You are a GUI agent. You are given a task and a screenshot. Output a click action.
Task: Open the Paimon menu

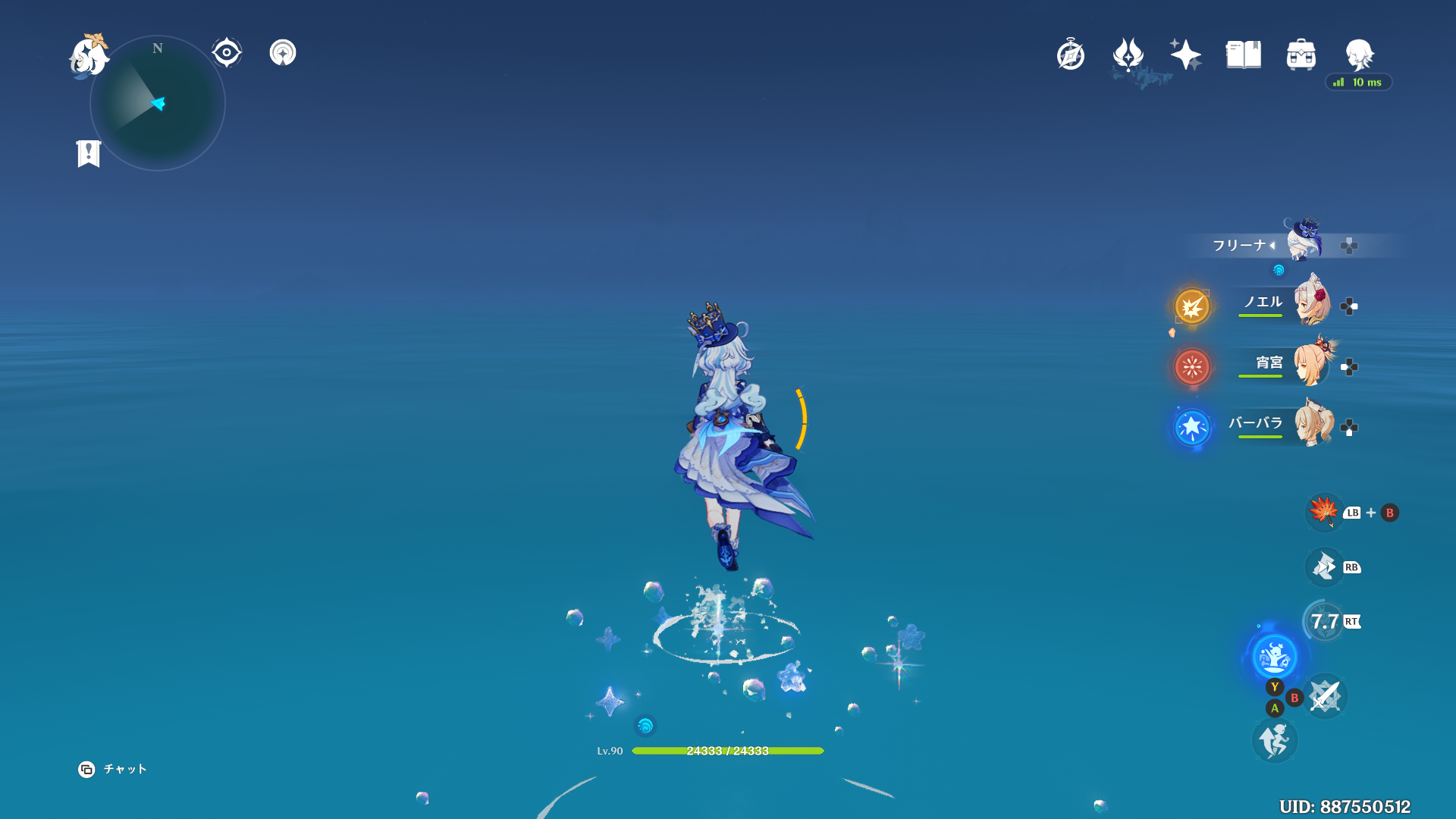click(x=89, y=57)
